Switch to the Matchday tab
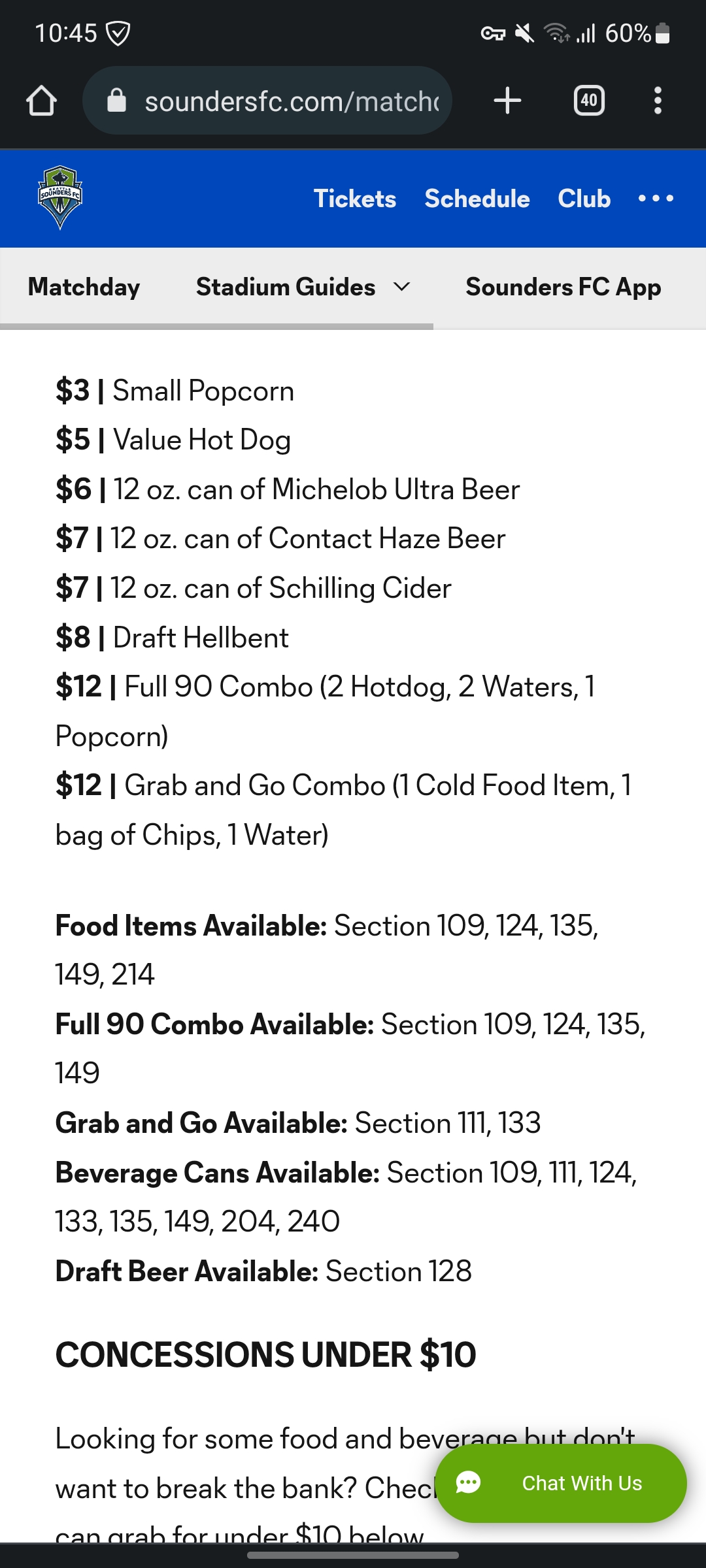Image resolution: width=706 pixels, height=1568 pixels. click(84, 287)
